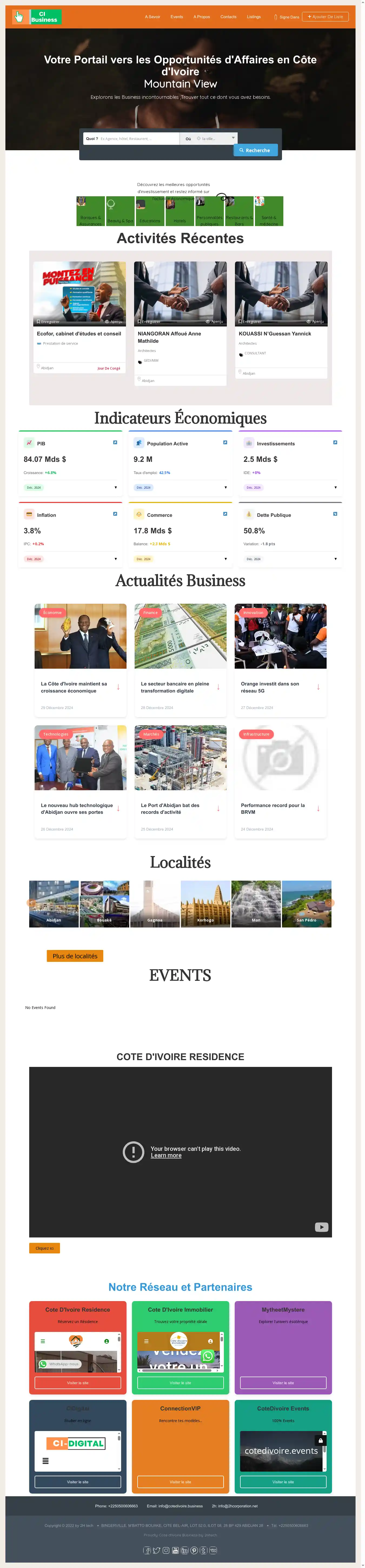Tap the Cliquez ici button
Screen dimensions: 365x1568
pyautogui.click(x=44, y=1249)
